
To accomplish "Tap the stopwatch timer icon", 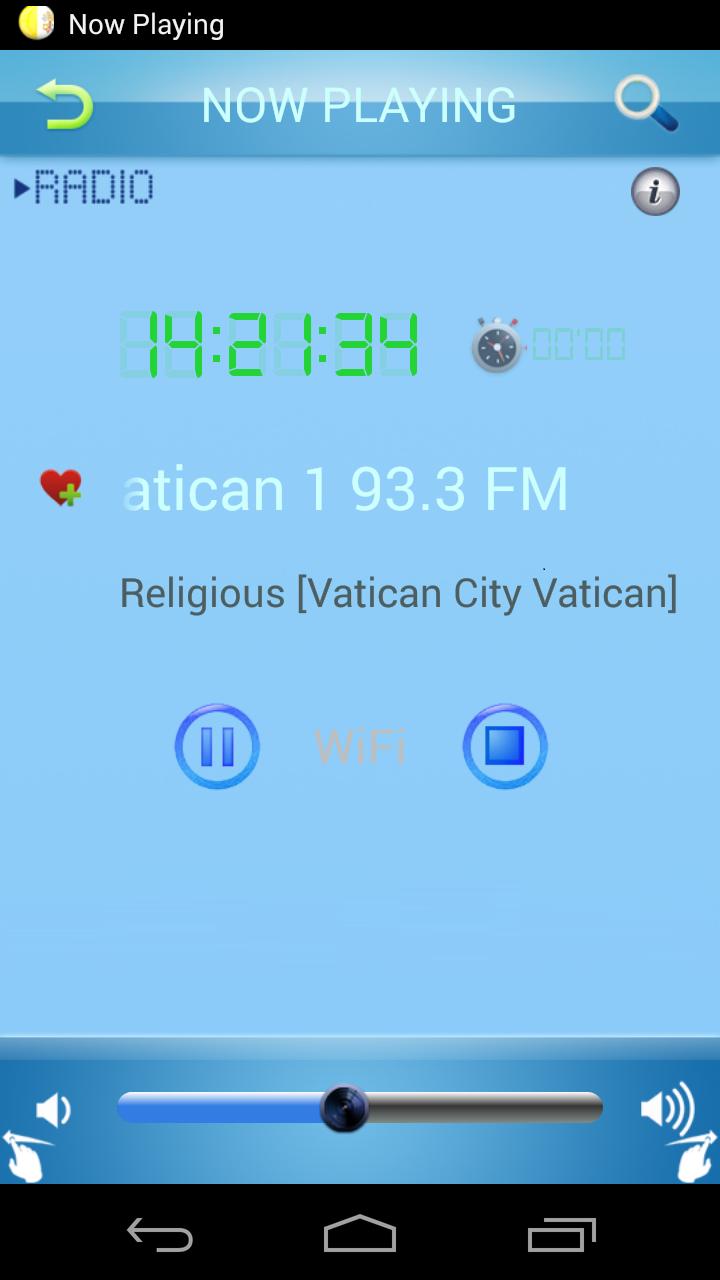I will (x=496, y=345).
